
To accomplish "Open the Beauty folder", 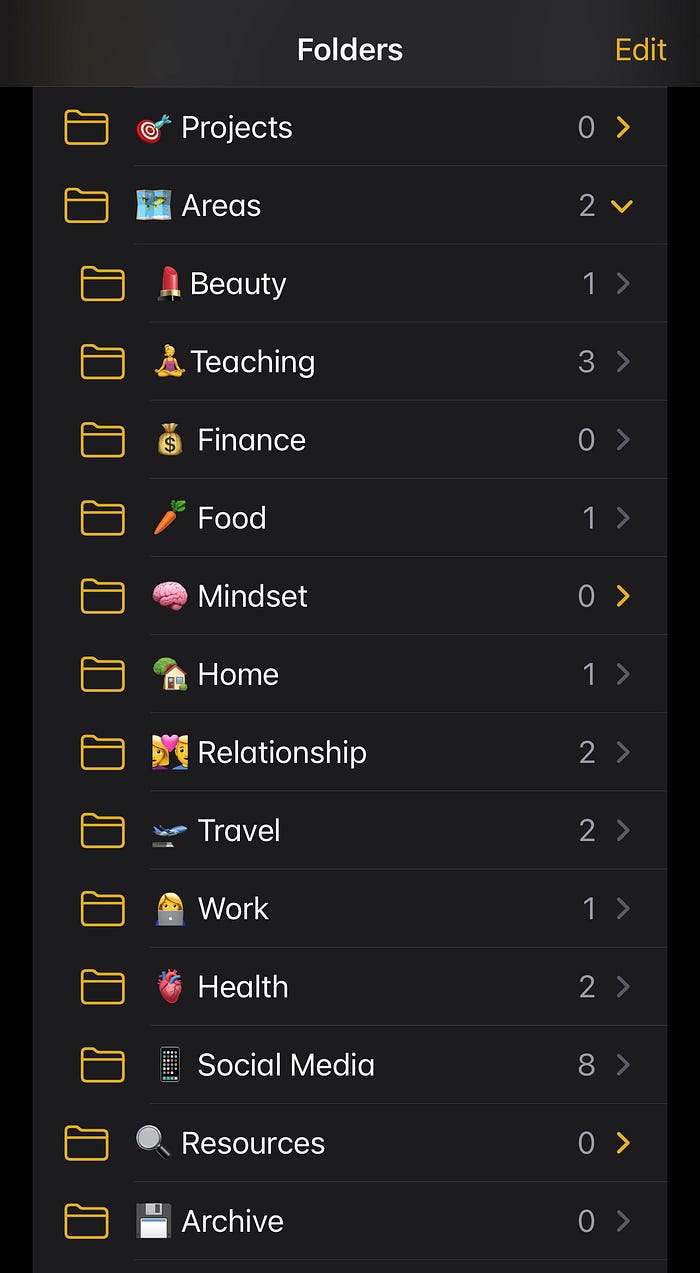I will [238, 284].
